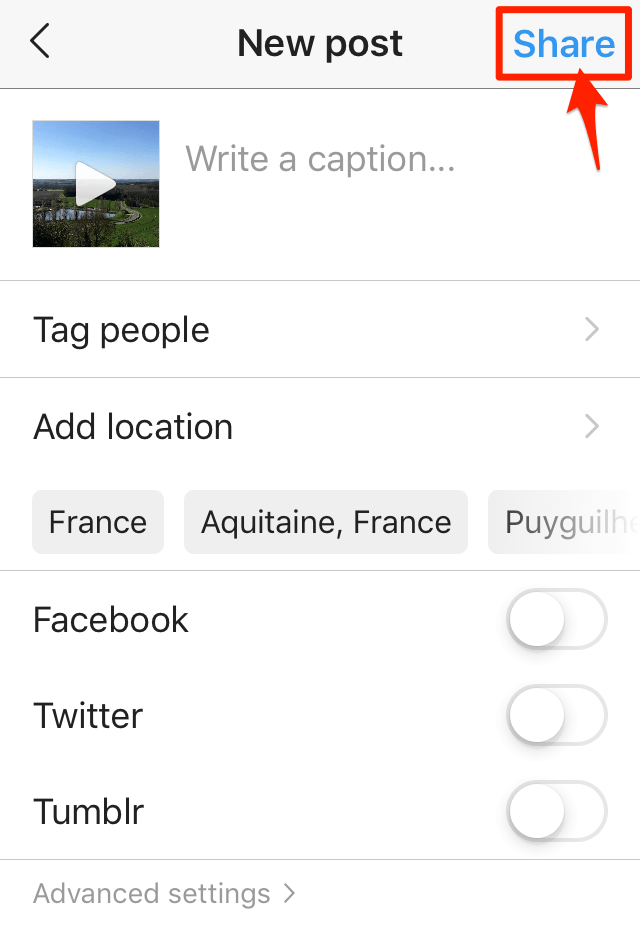Open Tag people
This screenshot has width=640, height=928.
pyautogui.click(x=320, y=330)
